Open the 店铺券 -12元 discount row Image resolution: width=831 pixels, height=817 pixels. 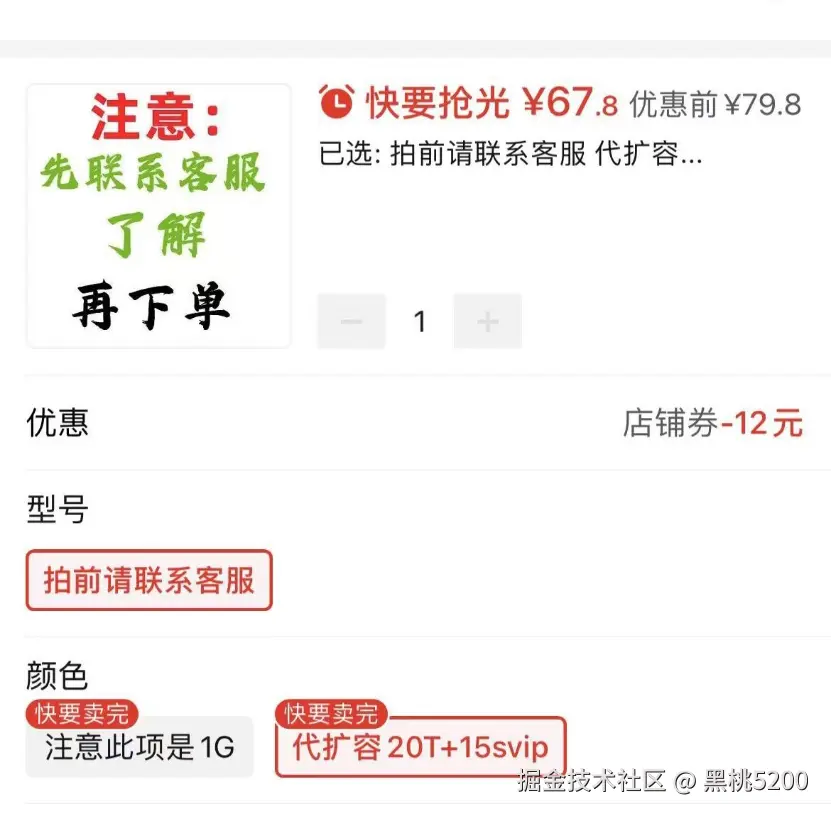pyautogui.click(x=712, y=423)
